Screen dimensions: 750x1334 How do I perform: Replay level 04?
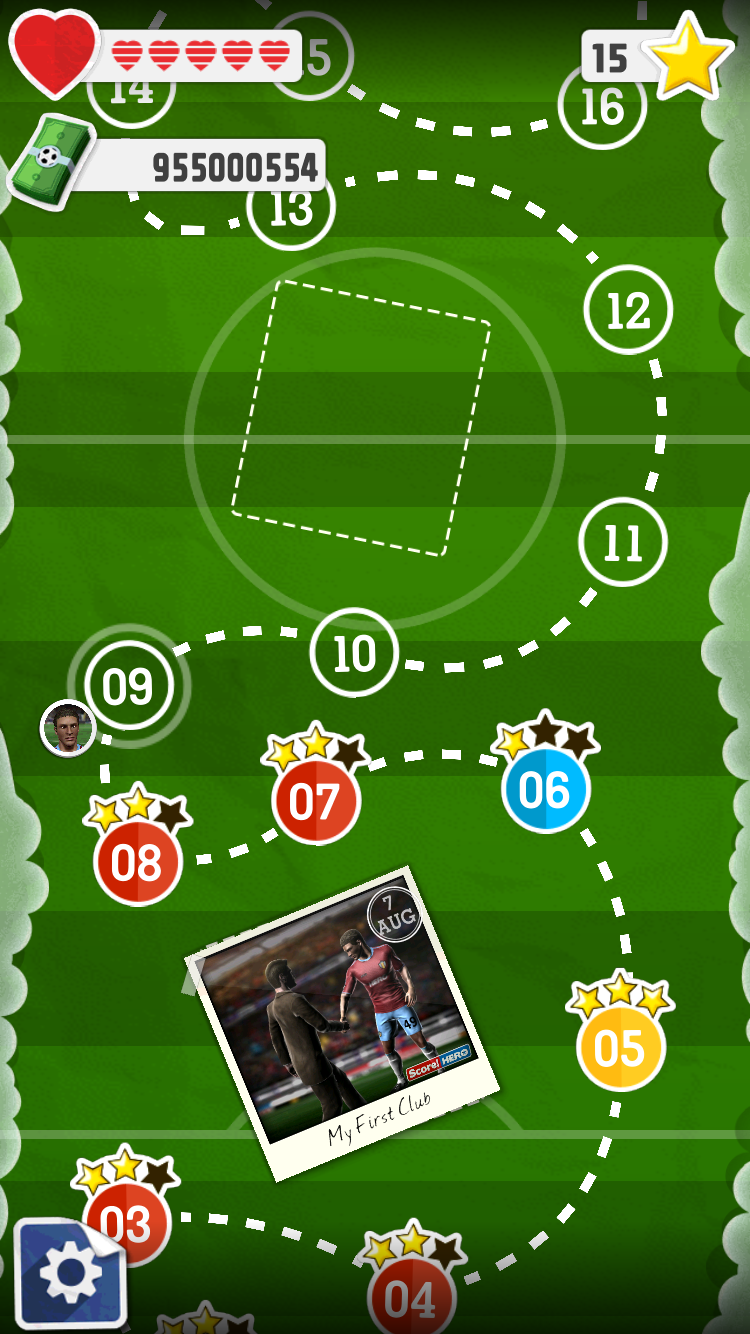click(x=411, y=1298)
